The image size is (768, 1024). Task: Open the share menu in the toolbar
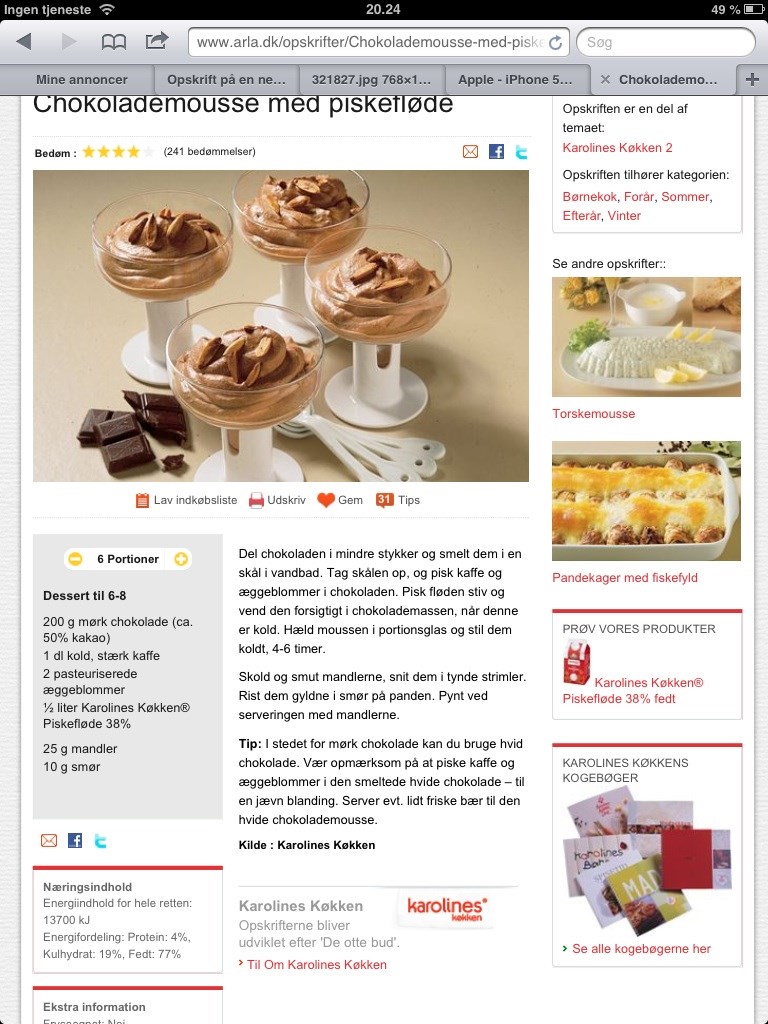157,42
